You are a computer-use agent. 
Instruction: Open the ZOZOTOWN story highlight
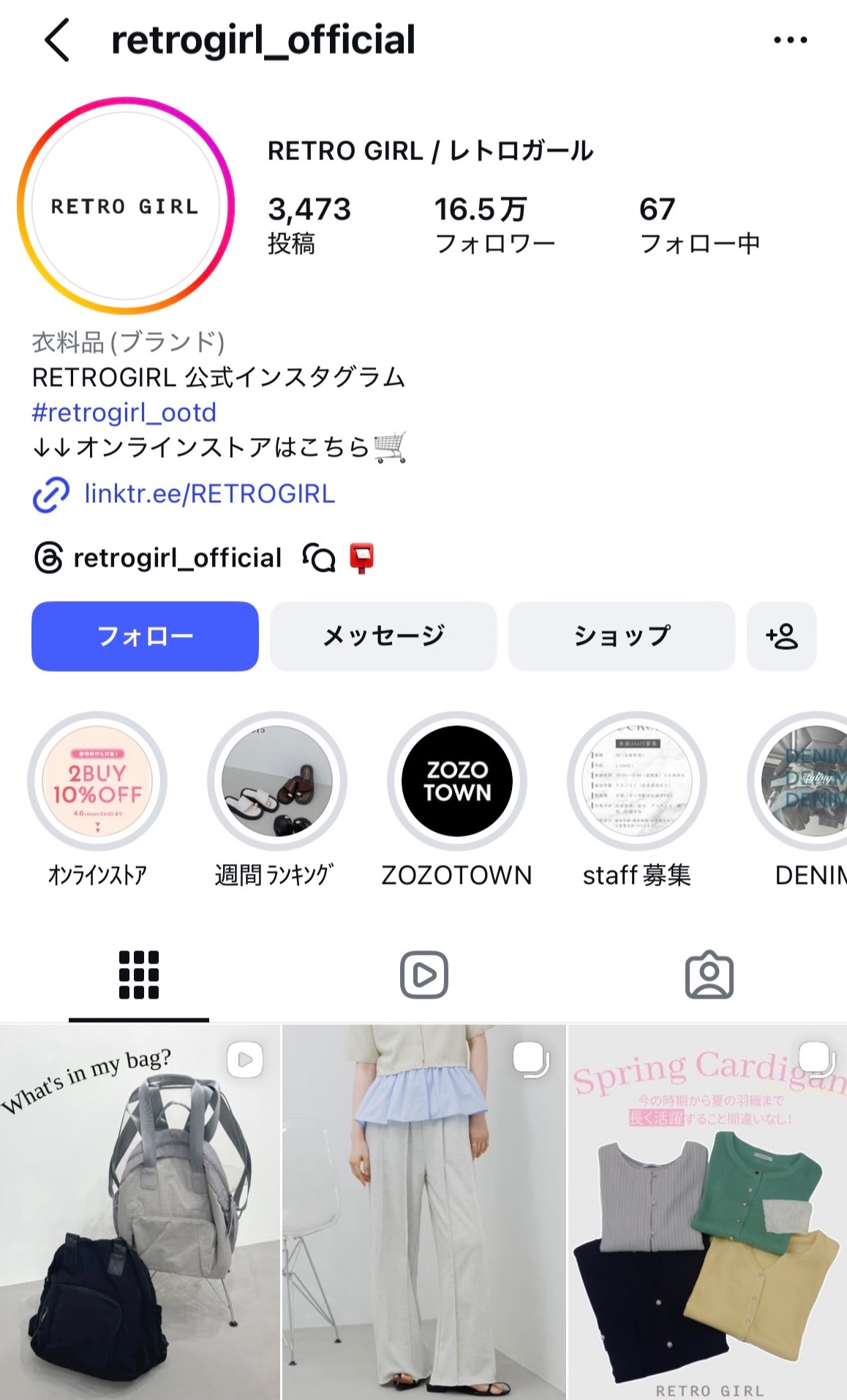click(456, 781)
